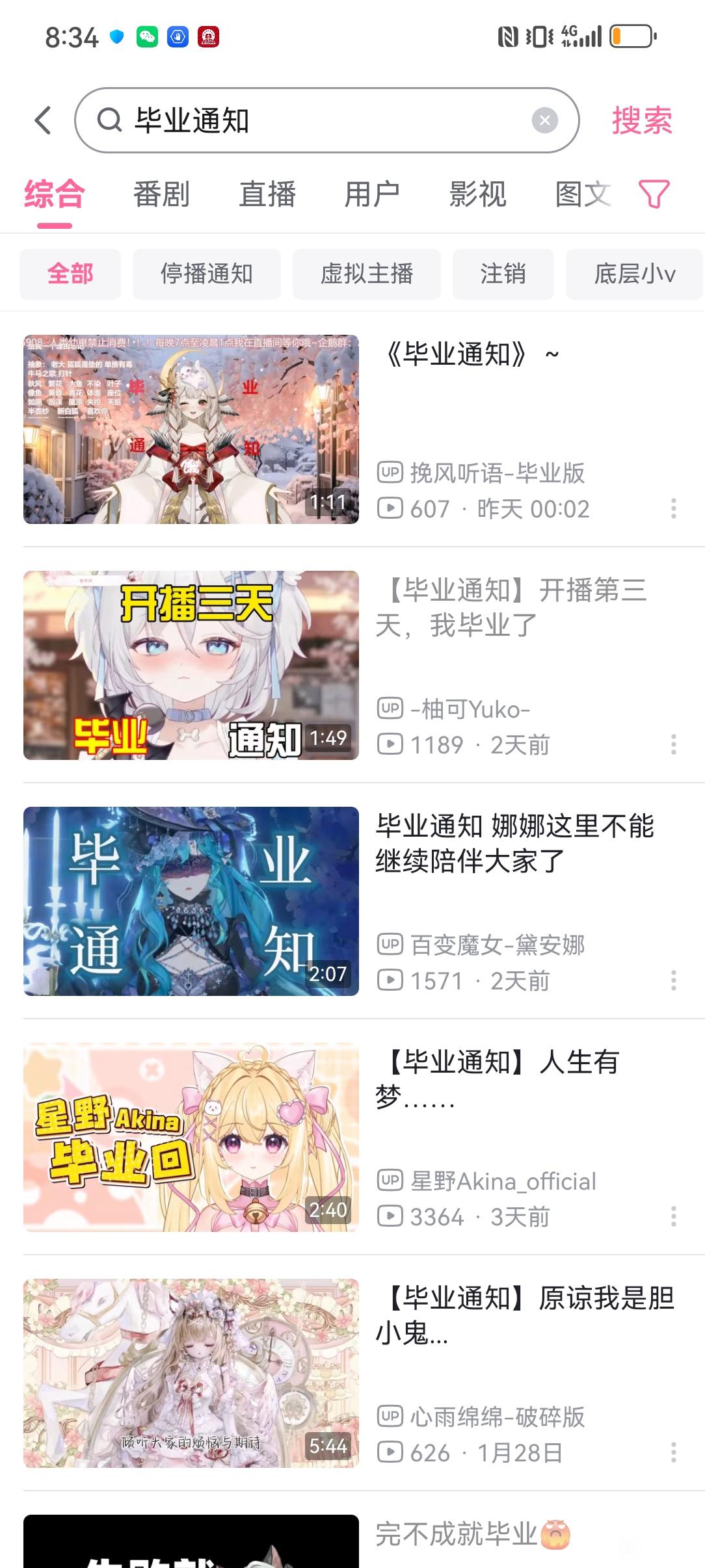Open the video by 挽风听语-毕业版
Viewport: 705px width, 1568px height.
(x=191, y=429)
